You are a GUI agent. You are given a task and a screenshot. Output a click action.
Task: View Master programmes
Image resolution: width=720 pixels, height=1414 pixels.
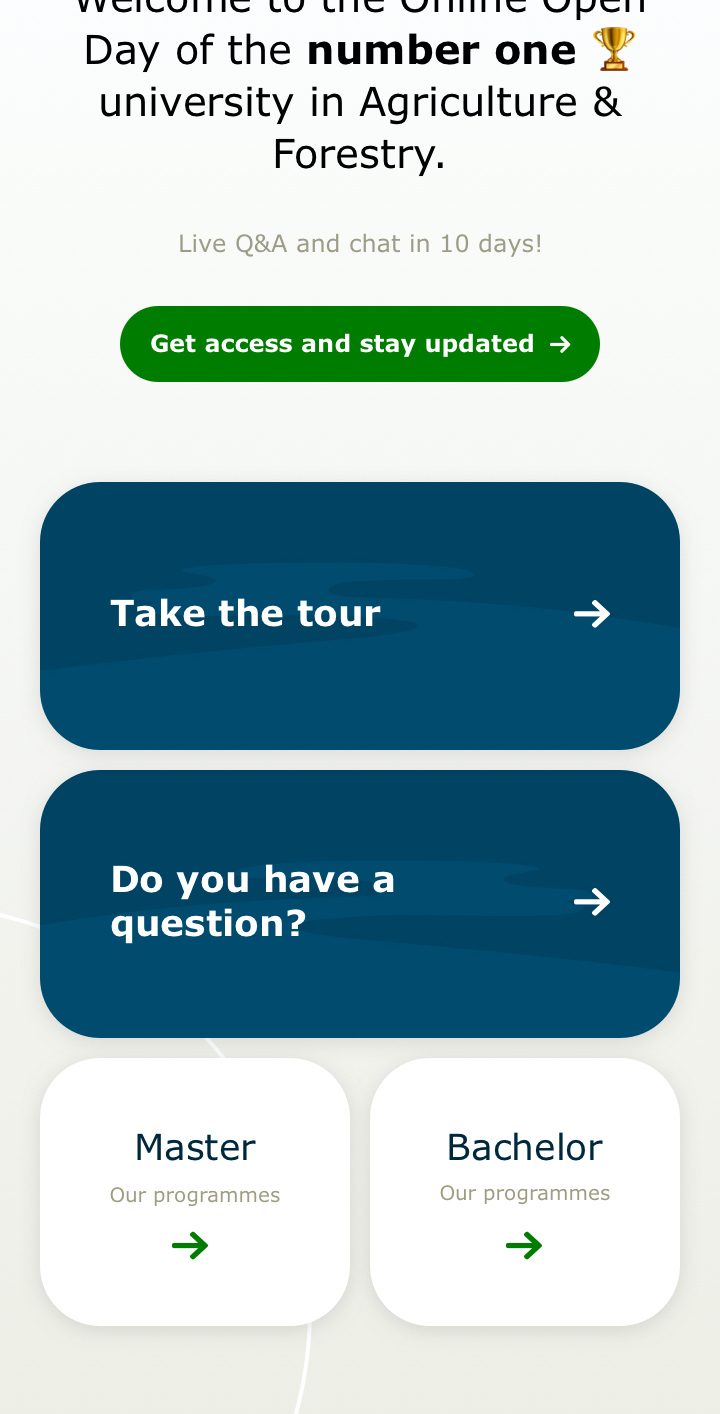(x=195, y=1191)
